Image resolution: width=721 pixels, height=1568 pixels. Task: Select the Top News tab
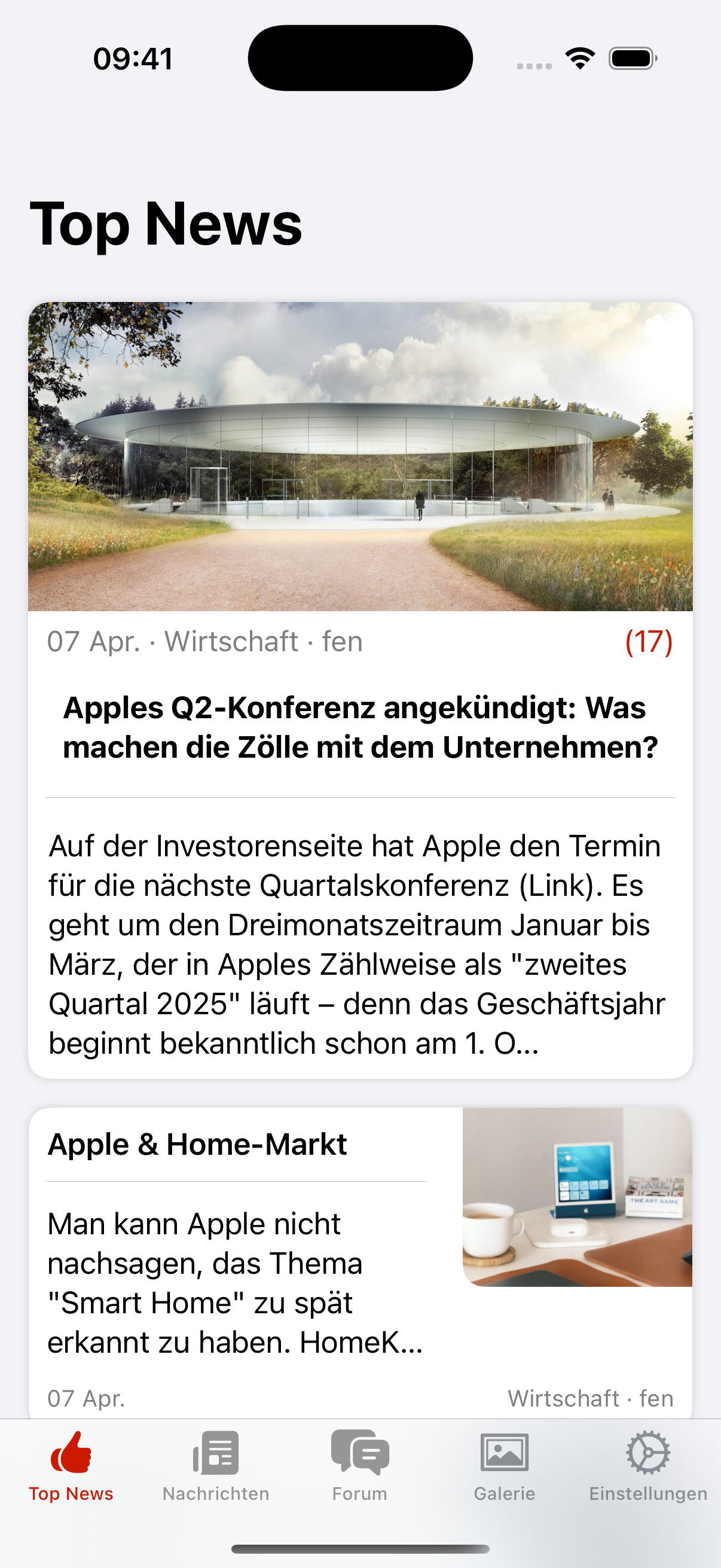(x=71, y=1466)
